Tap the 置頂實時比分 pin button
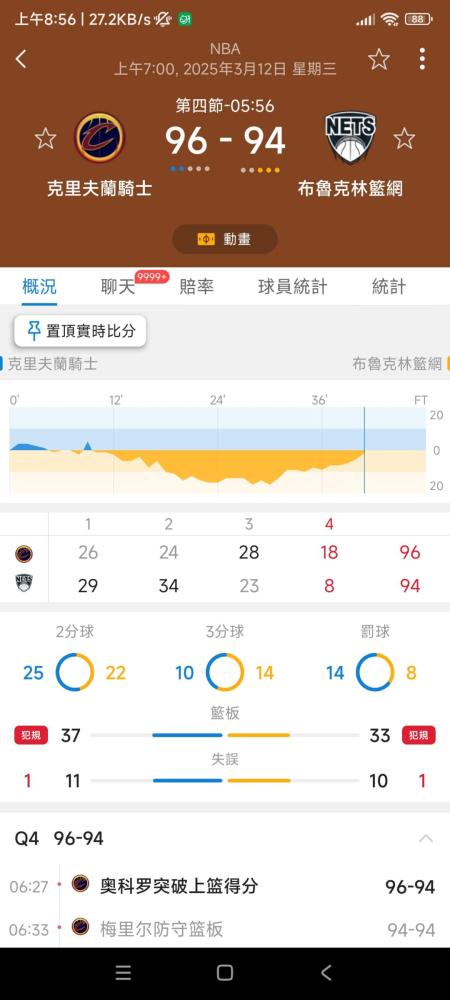The width and height of the screenshot is (450, 1000). click(x=80, y=331)
